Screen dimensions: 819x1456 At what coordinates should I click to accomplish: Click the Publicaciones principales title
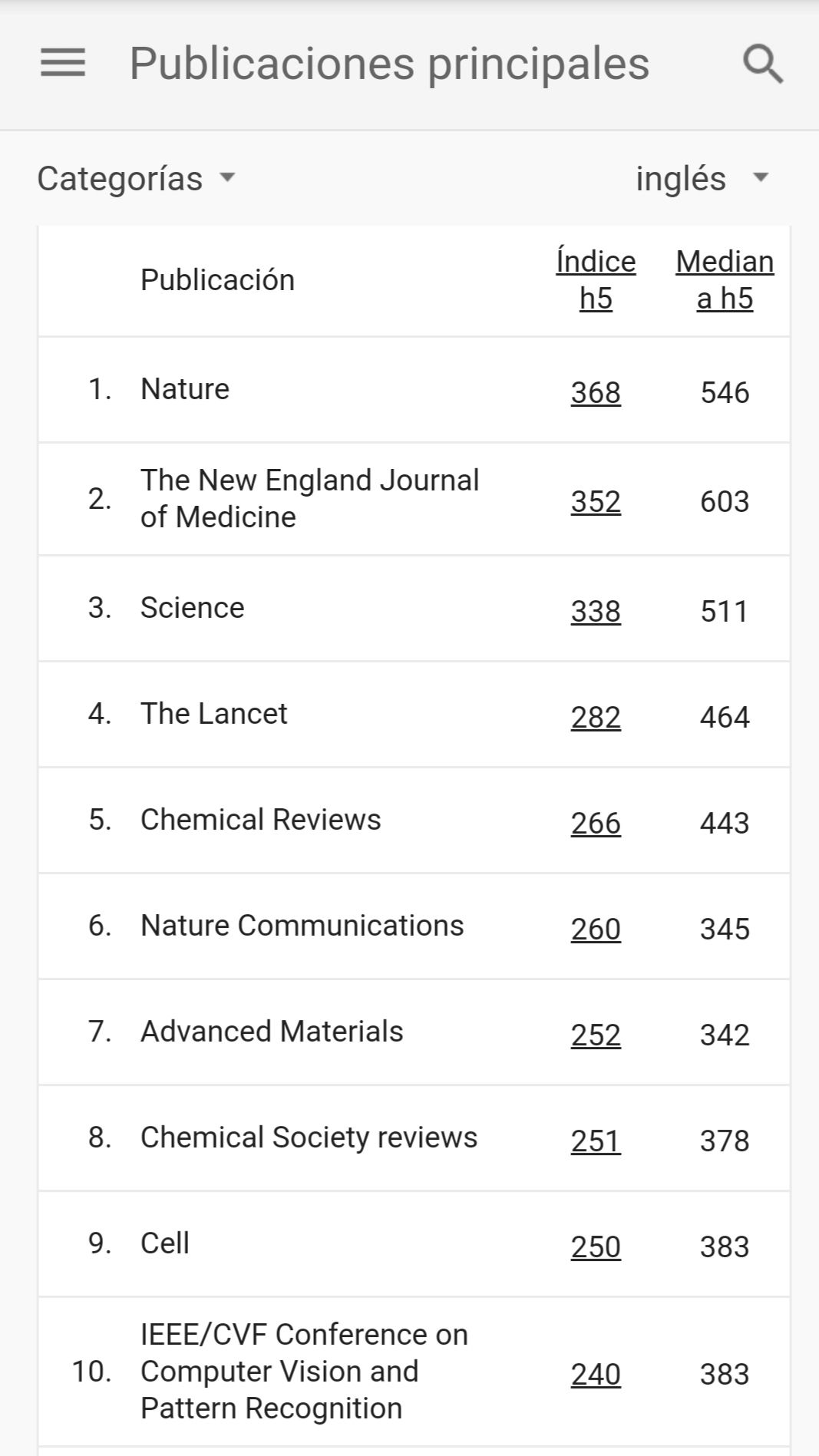[389, 64]
